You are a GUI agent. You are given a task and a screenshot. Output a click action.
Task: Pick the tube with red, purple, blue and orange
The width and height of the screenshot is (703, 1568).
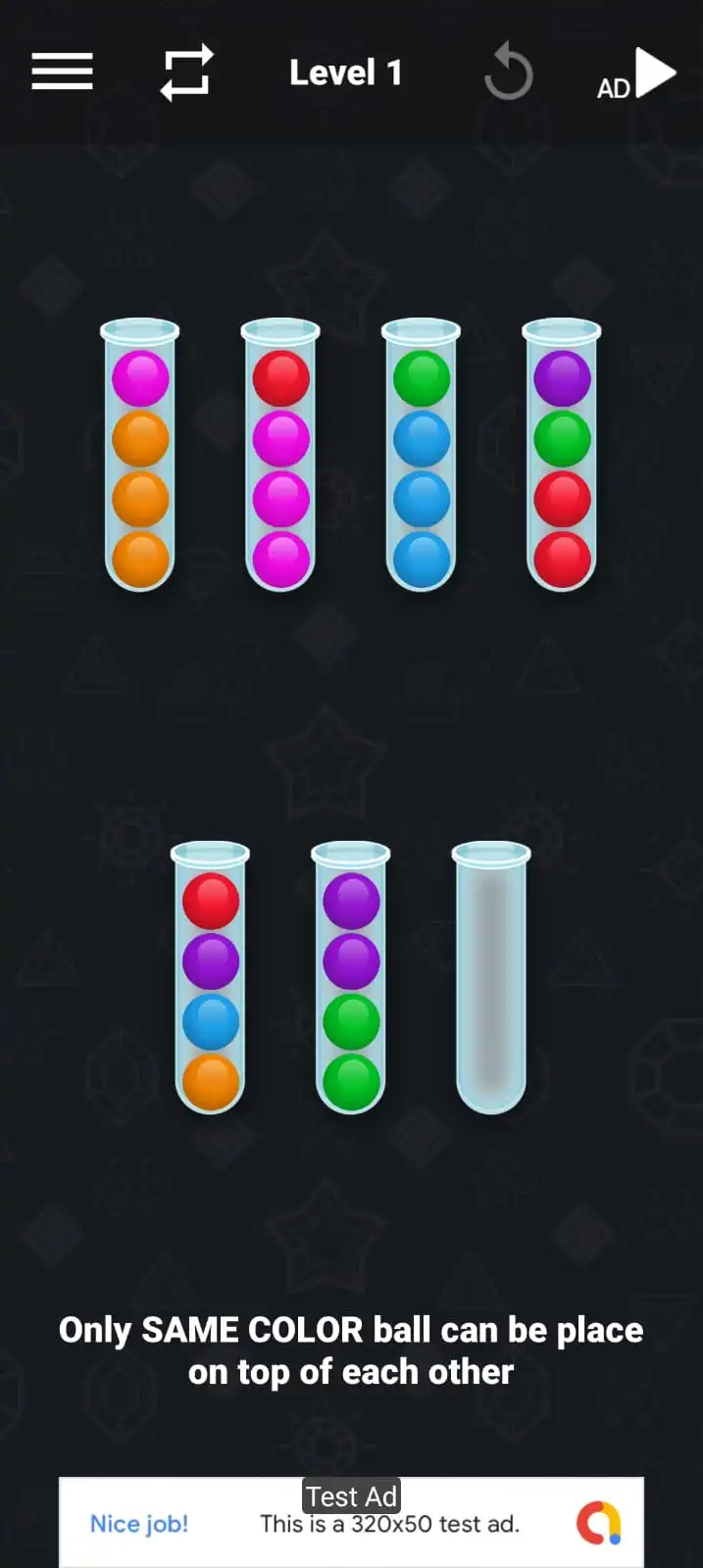click(x=211, y=978)
